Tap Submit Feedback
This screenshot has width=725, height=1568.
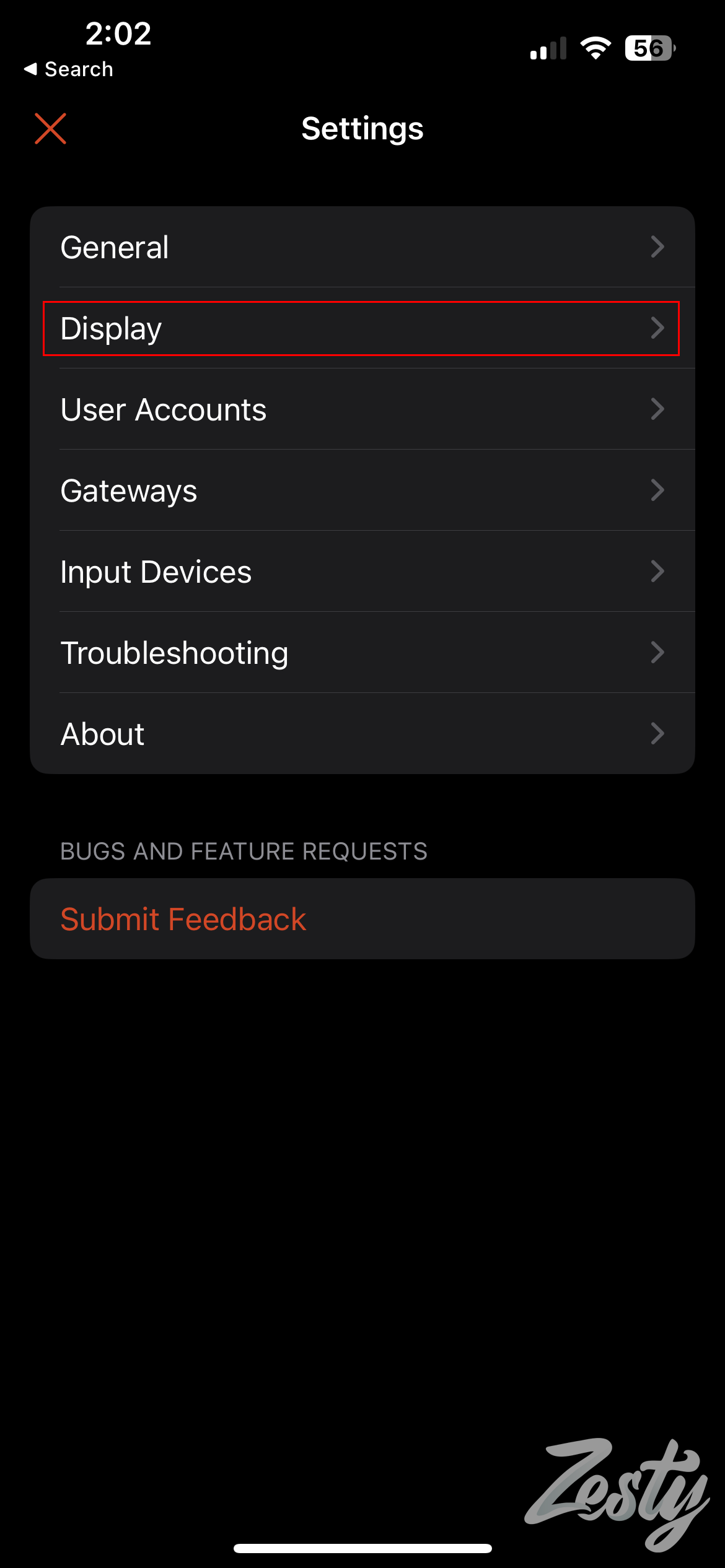click(183, 919)
